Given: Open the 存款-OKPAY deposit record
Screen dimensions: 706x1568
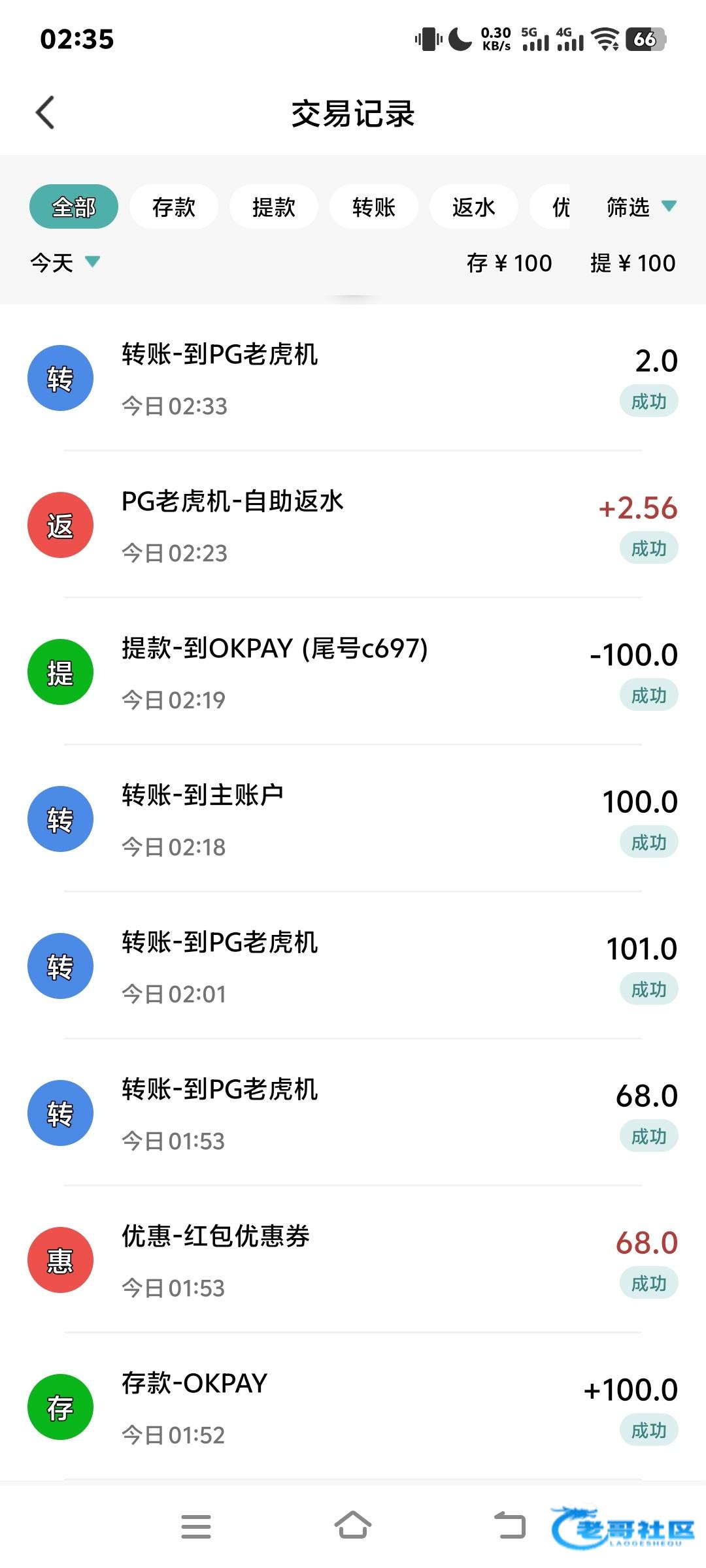Looking at the screenshot, I should point(353,1407).
